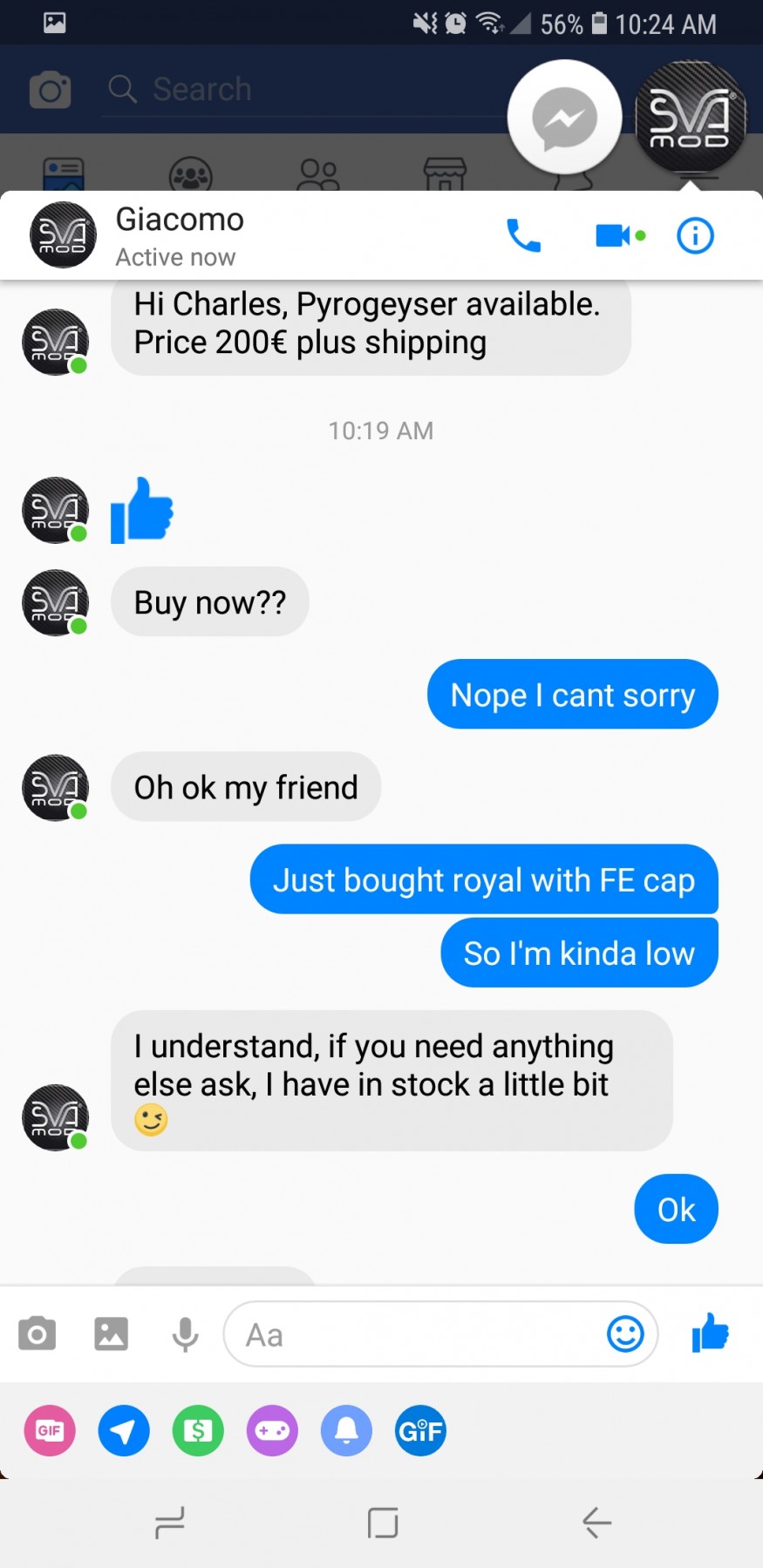Tap the Messenger chat head bubble
The image size is (763, 1568).
point(564,118)
